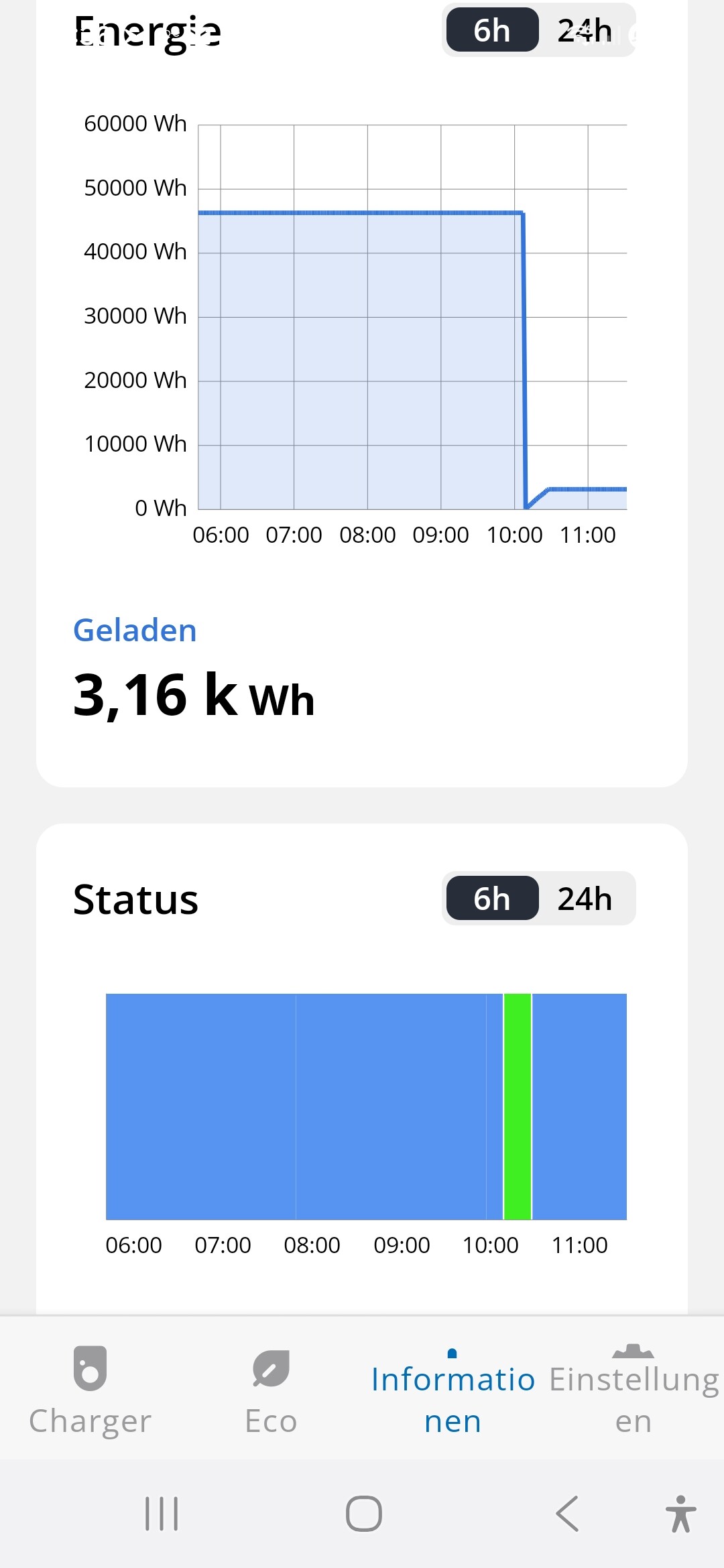This screenshot has width=724, height=1568.
Task: Select 6h range for Energie chart
Action: pyautogui.click(x=492, y=31)
